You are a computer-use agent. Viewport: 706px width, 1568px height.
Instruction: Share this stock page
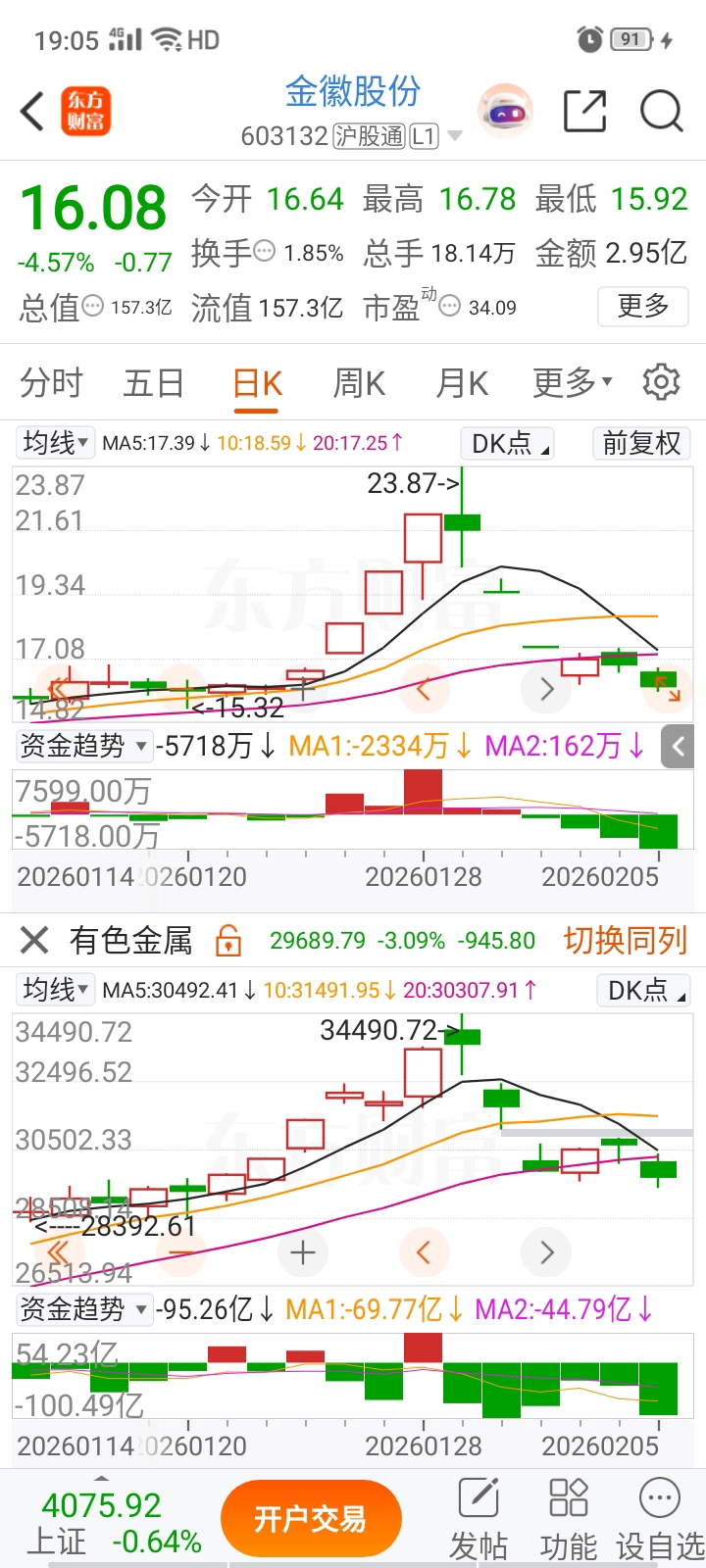[584, 111]
